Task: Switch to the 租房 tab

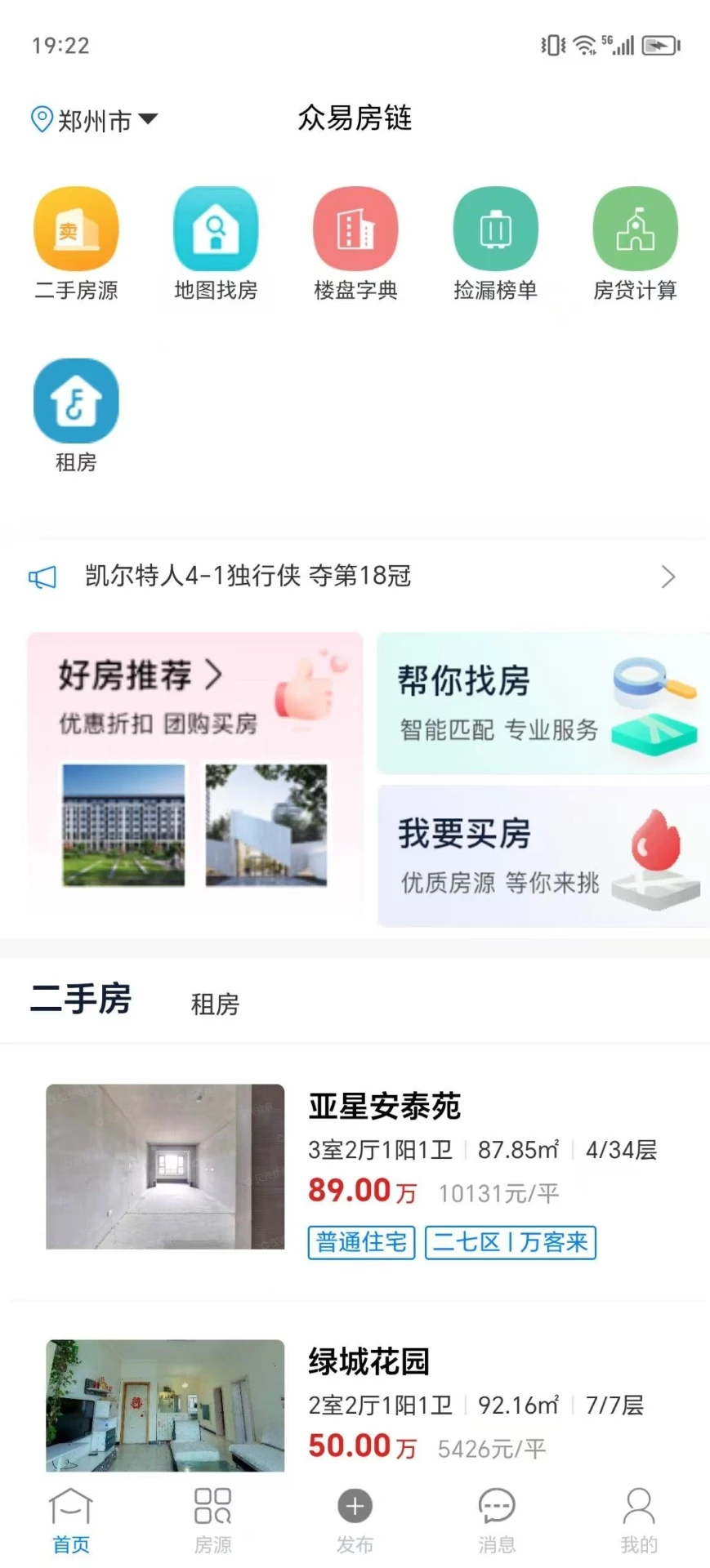Action: pyautogui.click(x=214, y=1004)
